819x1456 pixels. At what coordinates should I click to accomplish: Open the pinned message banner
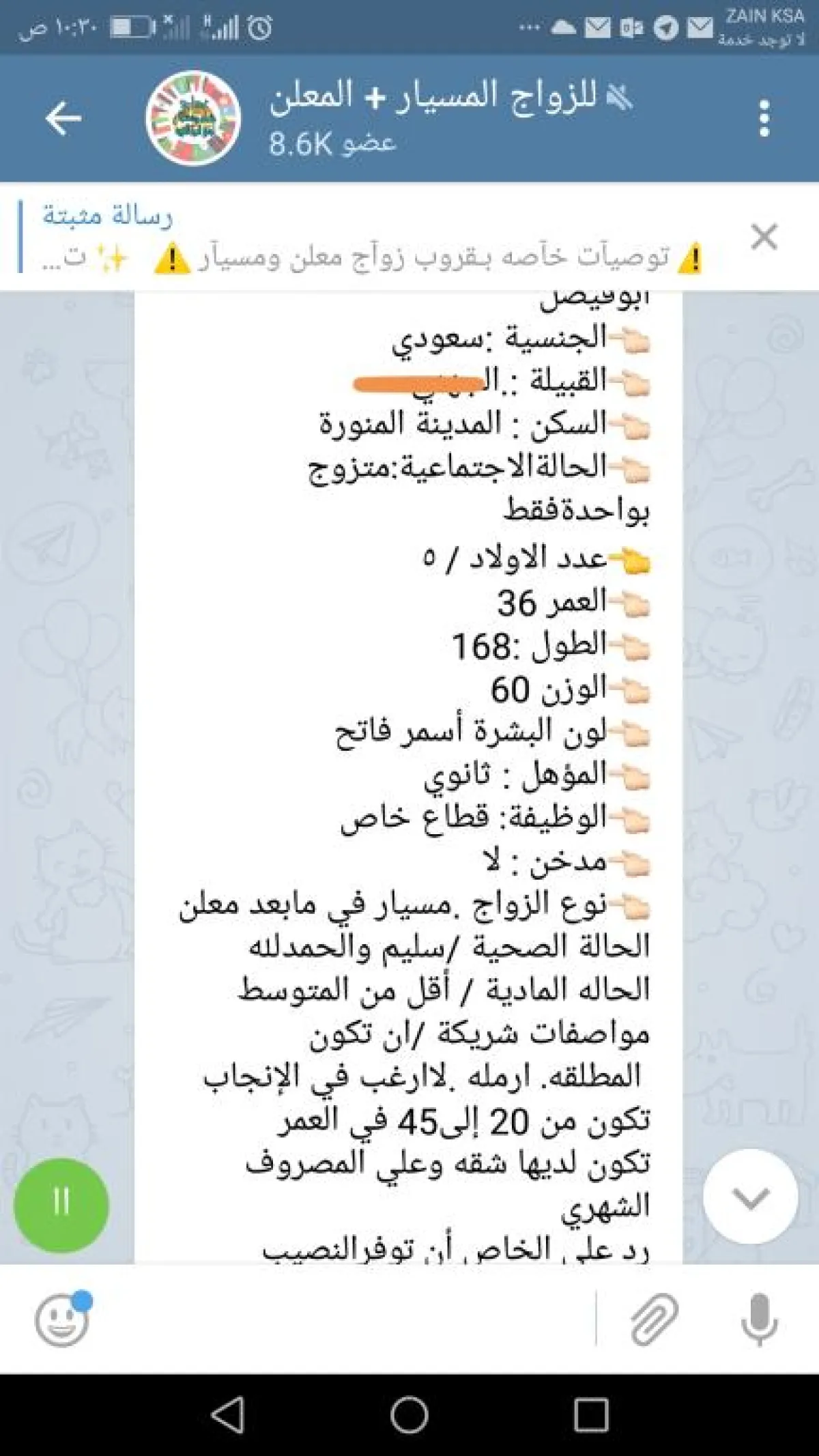[x=369, y=238]
